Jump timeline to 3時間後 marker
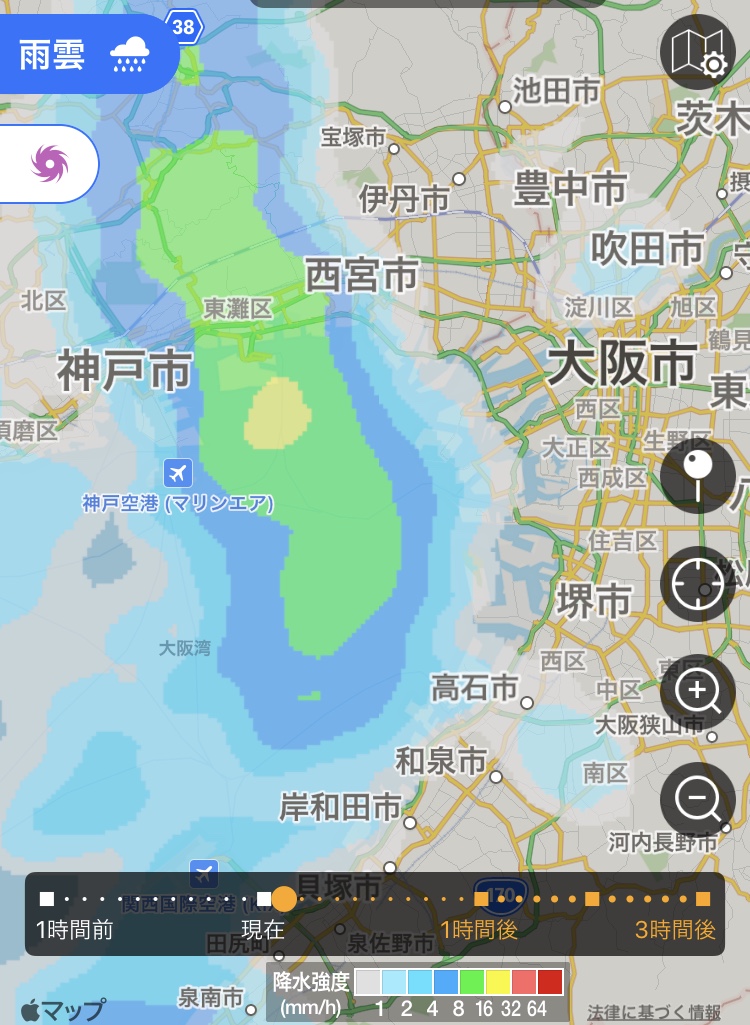This screenshot has height=1025, width=750. 703,899
